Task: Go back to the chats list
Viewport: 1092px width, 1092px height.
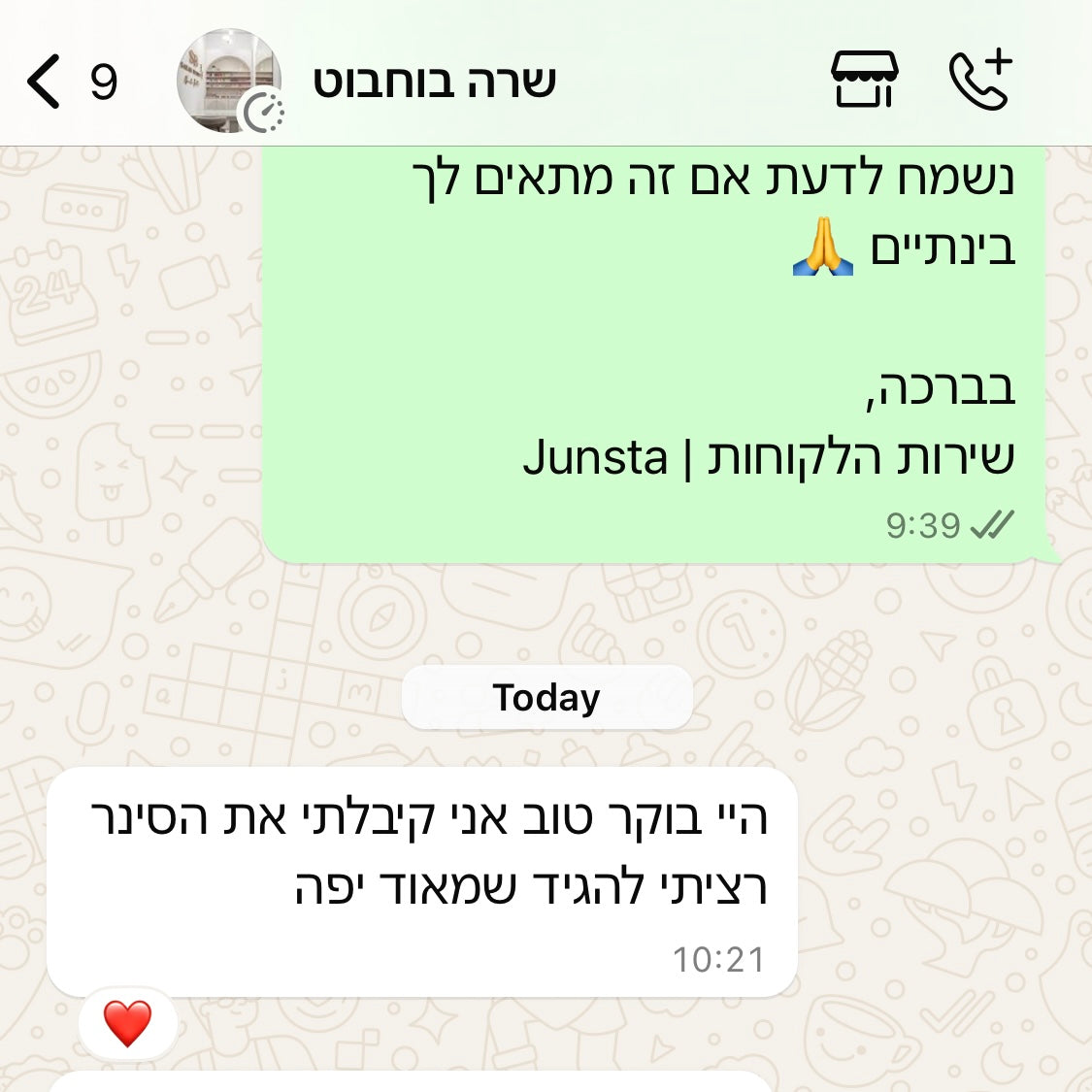Action: coord(45,81)
